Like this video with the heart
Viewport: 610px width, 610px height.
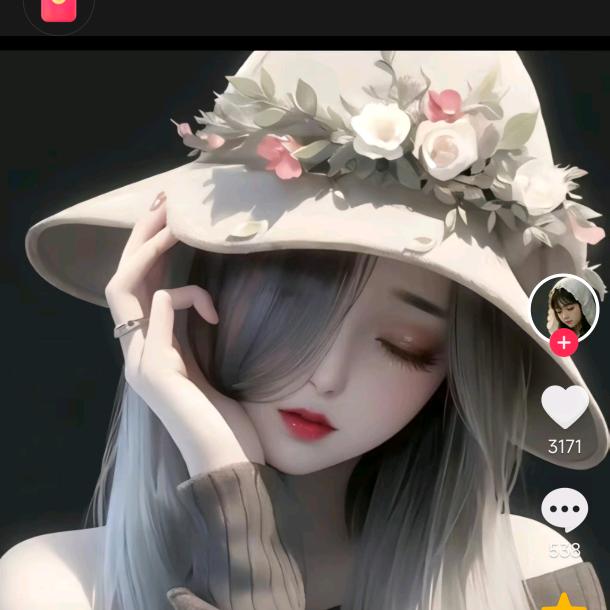pyautogui.click(x=565, y=407)
